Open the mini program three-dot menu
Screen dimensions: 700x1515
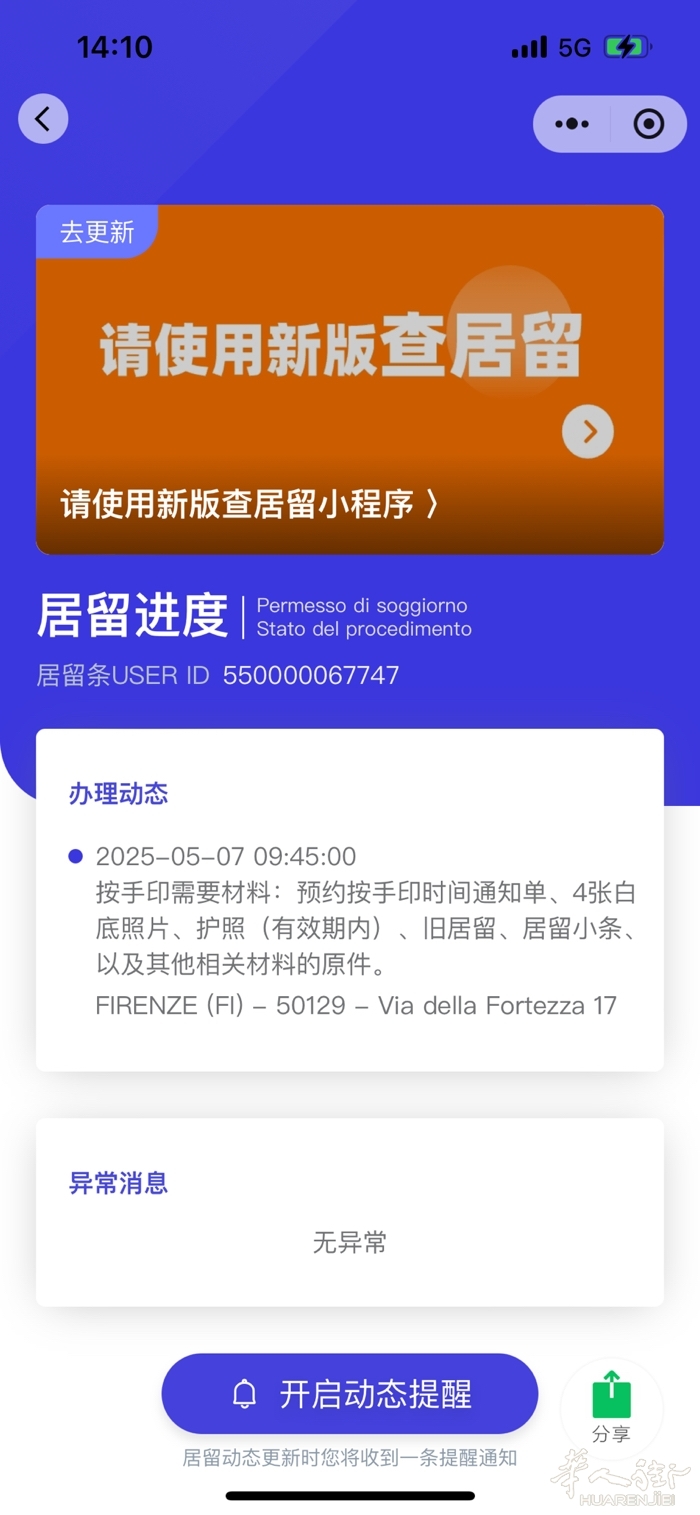[572, 124]
